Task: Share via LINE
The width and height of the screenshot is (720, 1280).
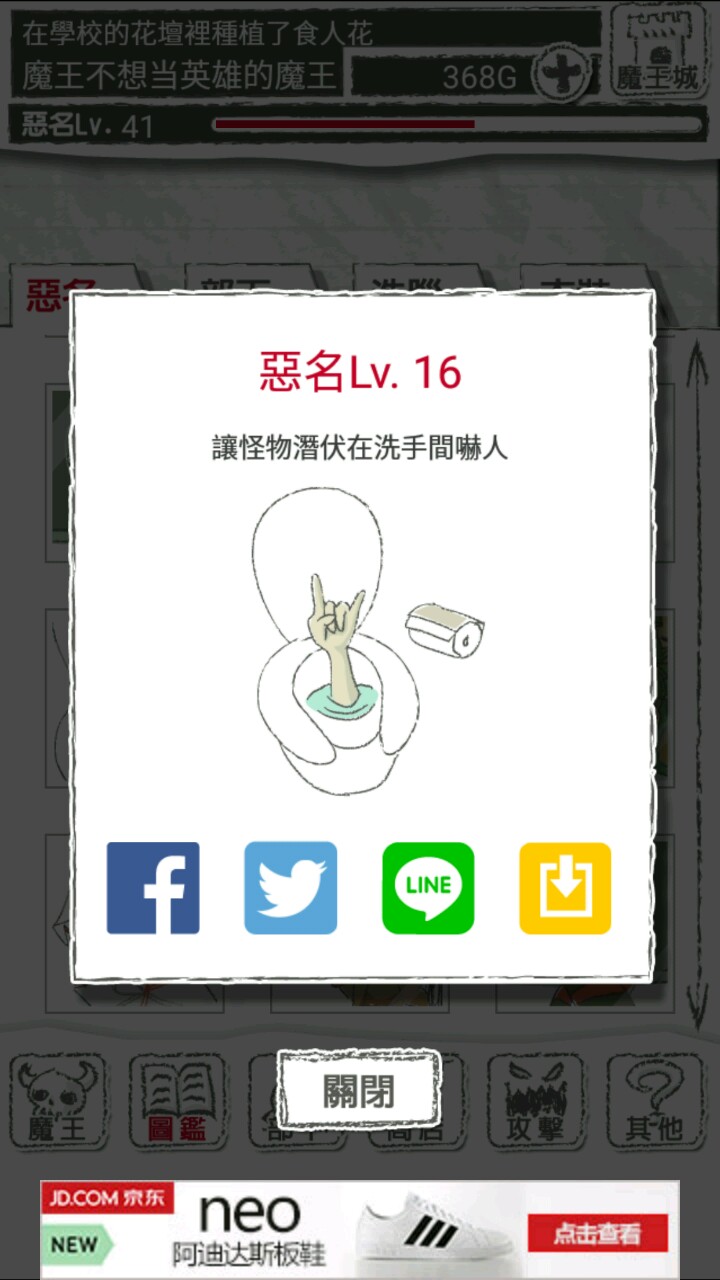Action: (x=428, y=888)
